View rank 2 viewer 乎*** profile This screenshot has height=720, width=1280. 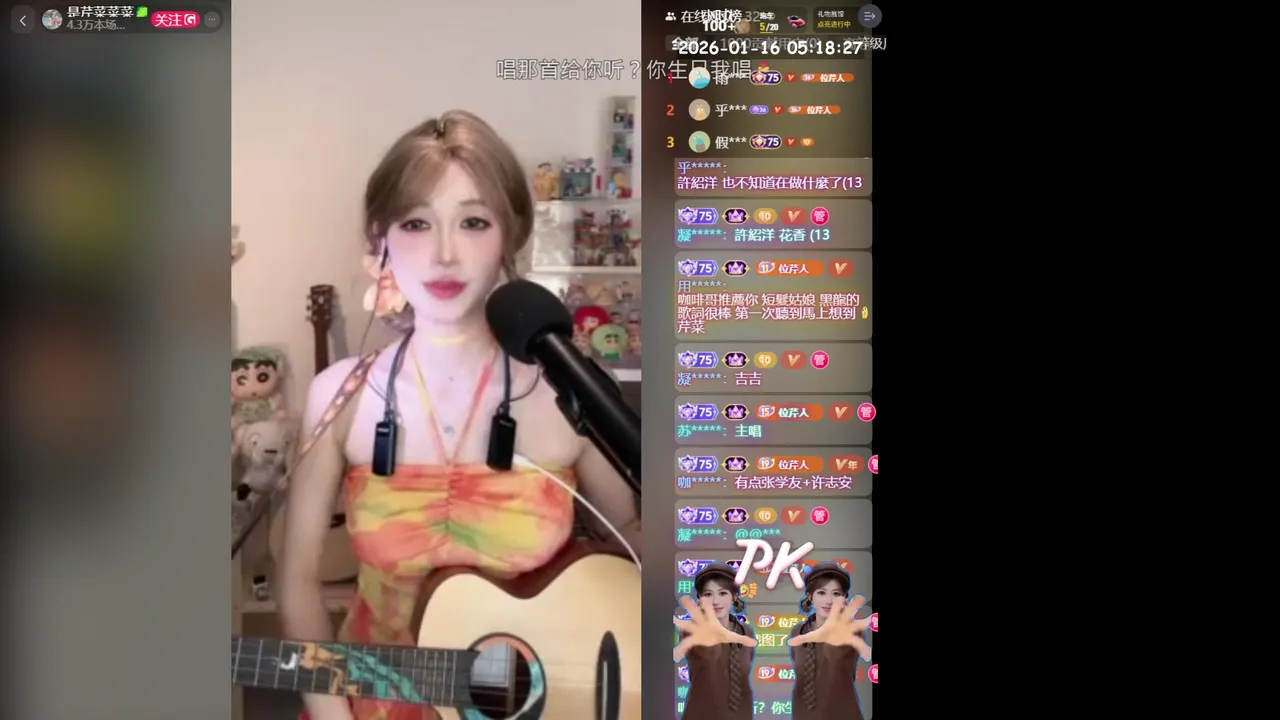699,110
